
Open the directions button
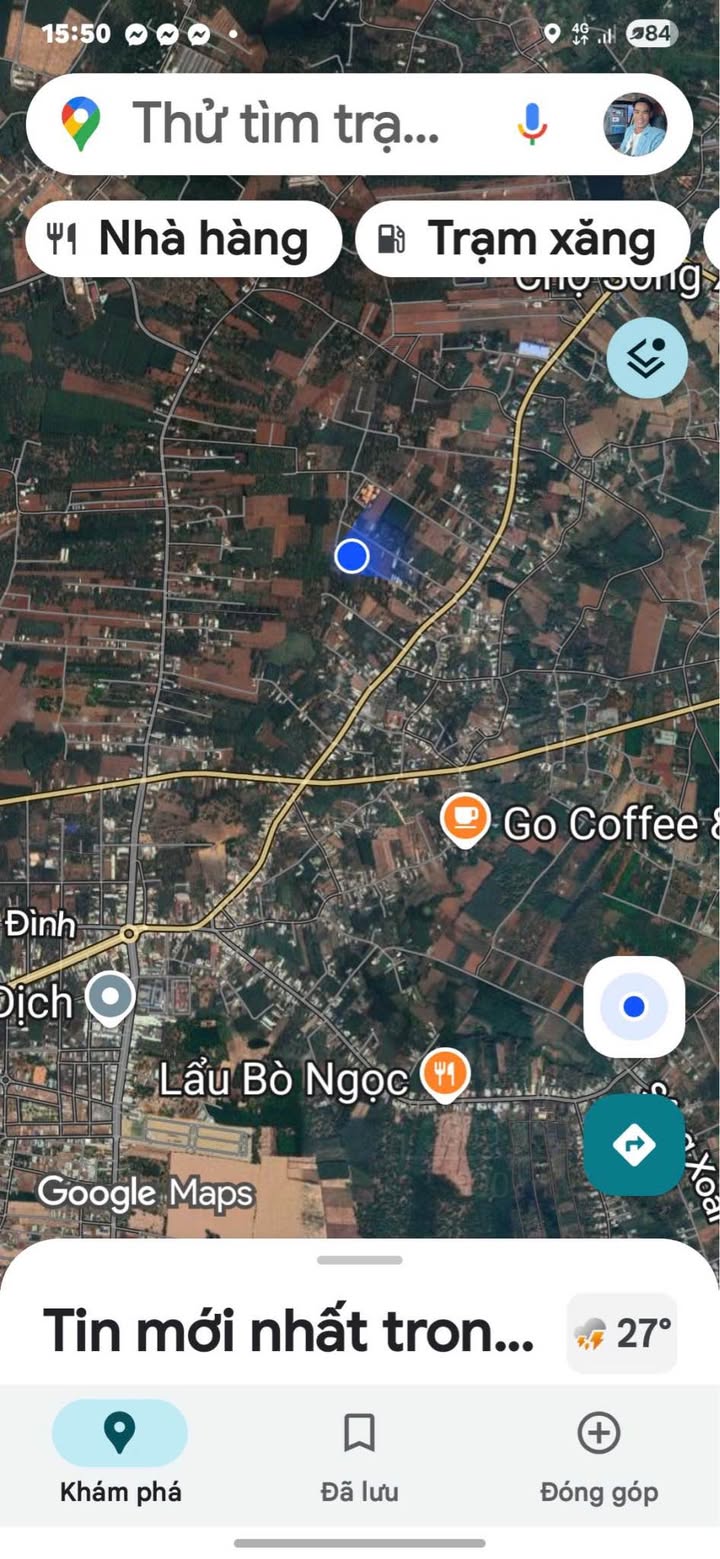(x=634, y=1145)
